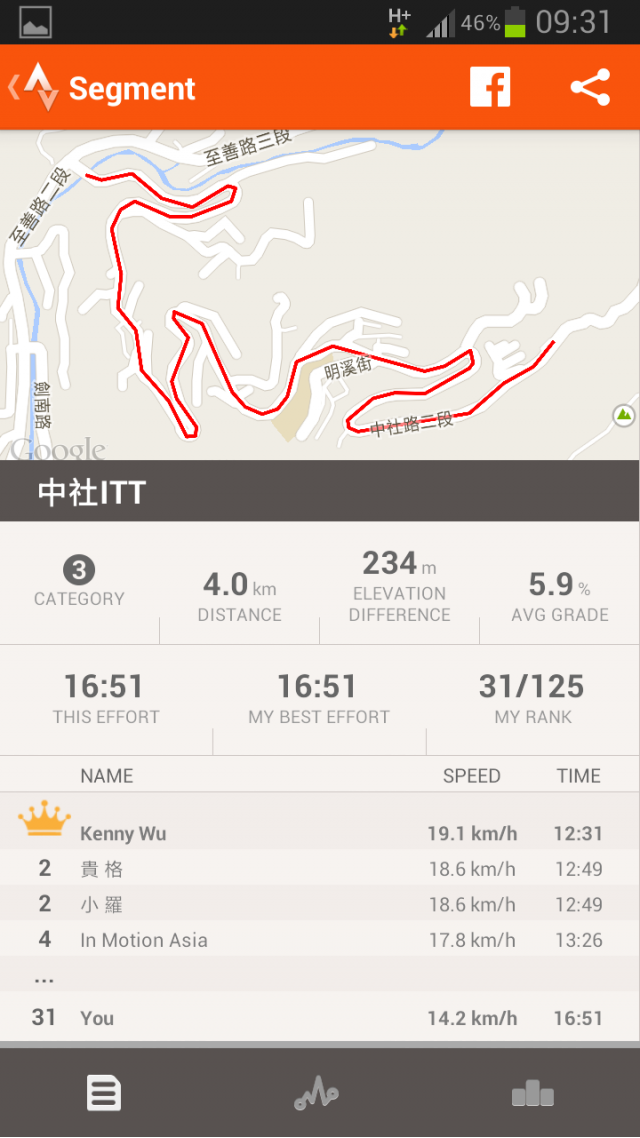Switch to the elevation analysis tab
Viewport: 640px width, 1138px height.
[317, 1093]
